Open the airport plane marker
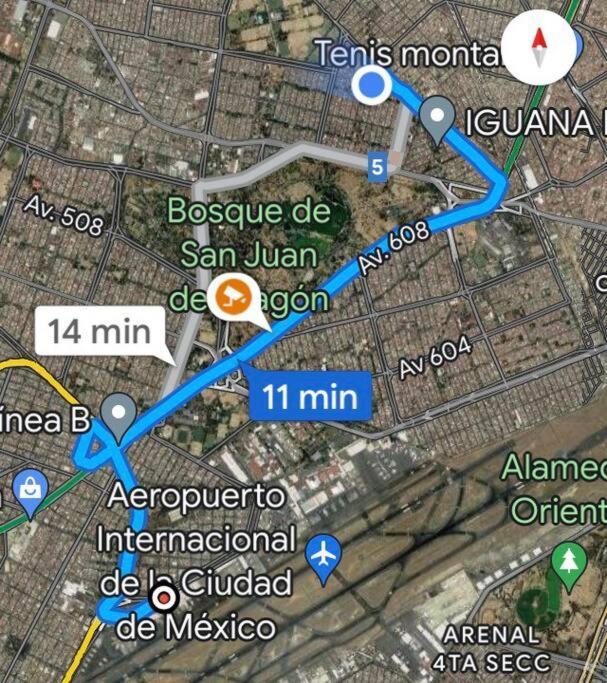607x683 pixels. click(x=323, y=558)
